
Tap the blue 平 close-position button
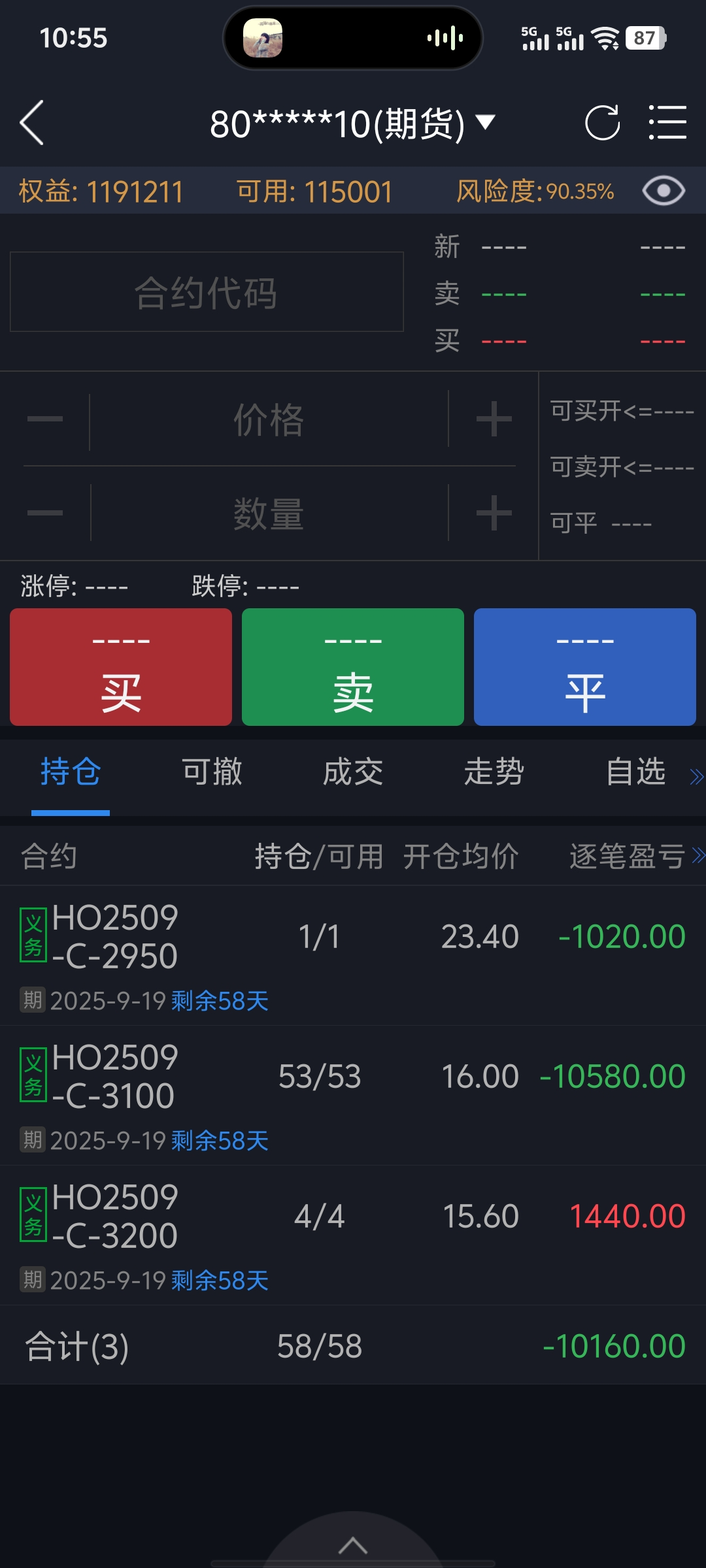tap(584, 667)
